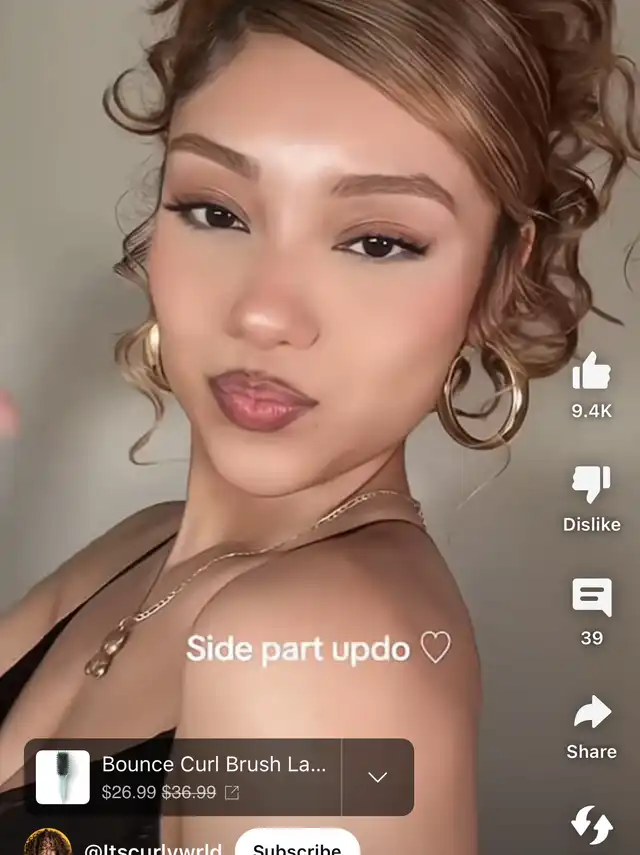Viewport: 640px width, 855px height.
Task: Subscribe to the Itscurlywrld channel
Action: pyautogui.click(x=297, y=846)
